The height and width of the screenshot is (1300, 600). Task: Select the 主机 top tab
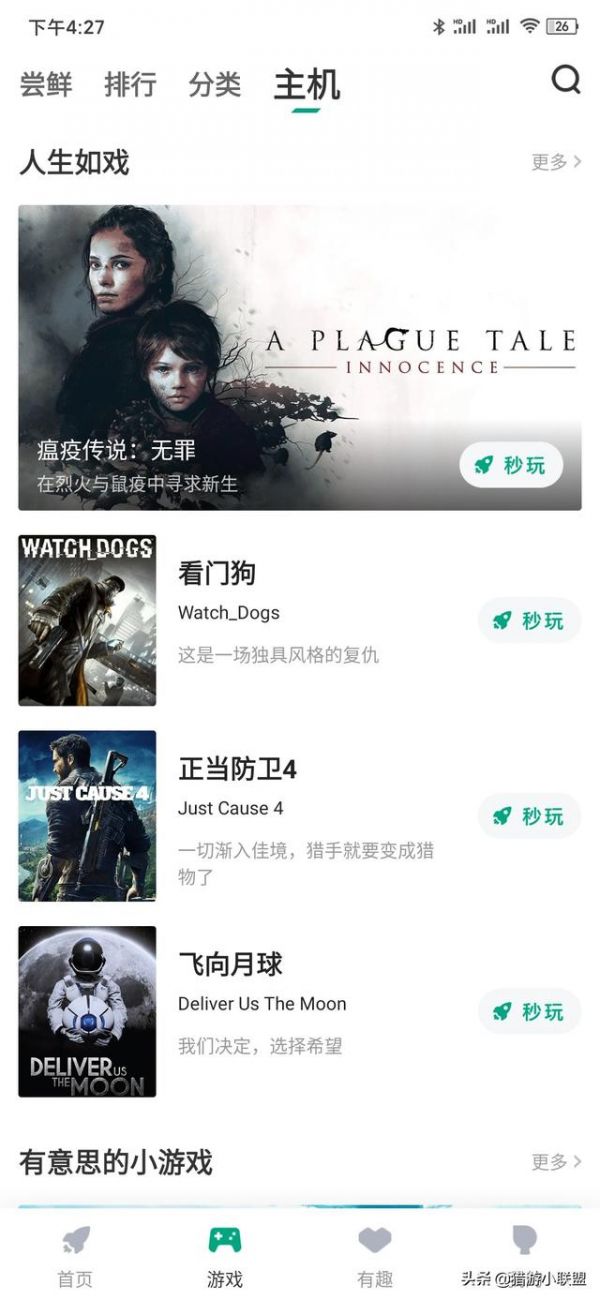pos(306,86)
